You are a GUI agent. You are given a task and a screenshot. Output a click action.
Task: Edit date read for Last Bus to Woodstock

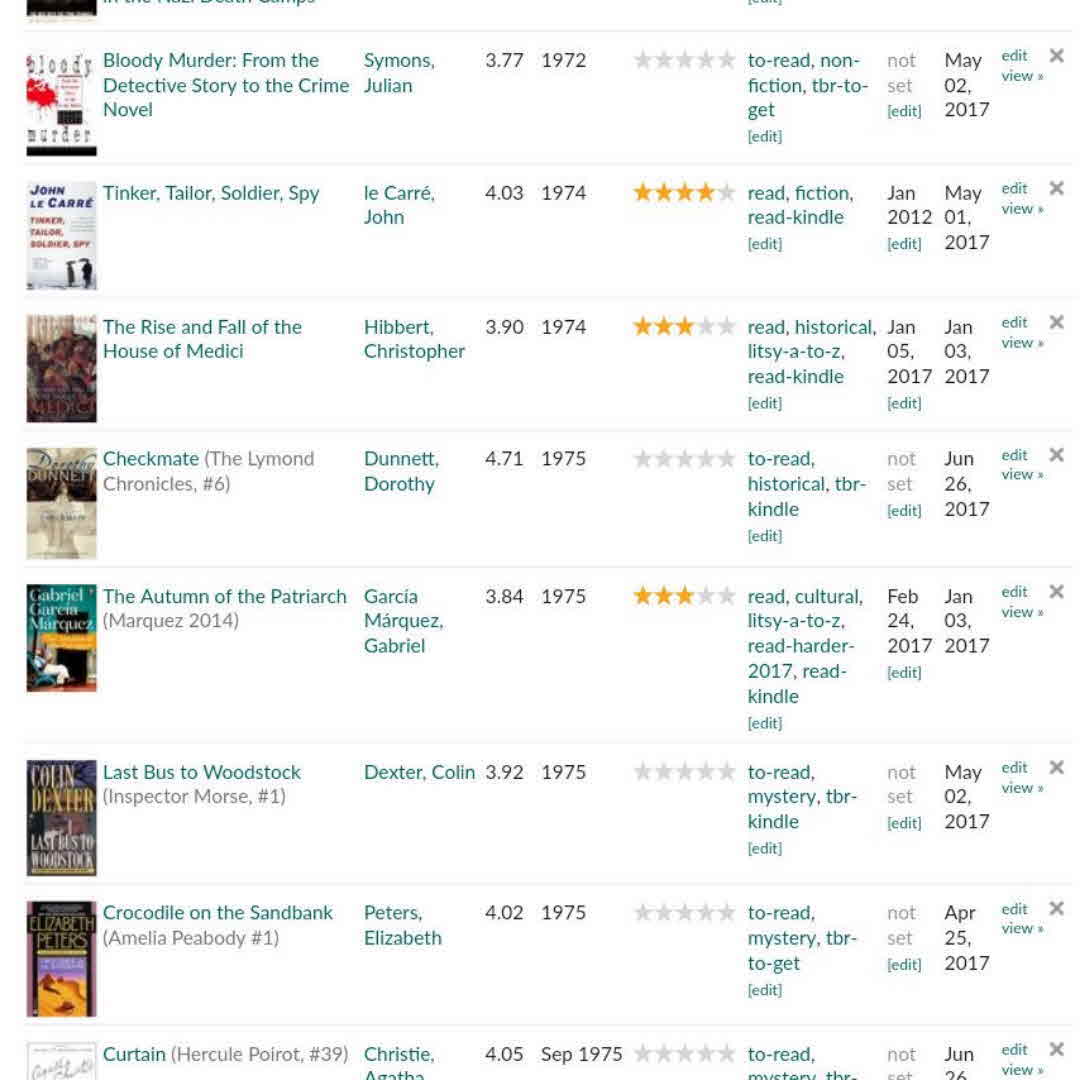(x=904, y=823)
